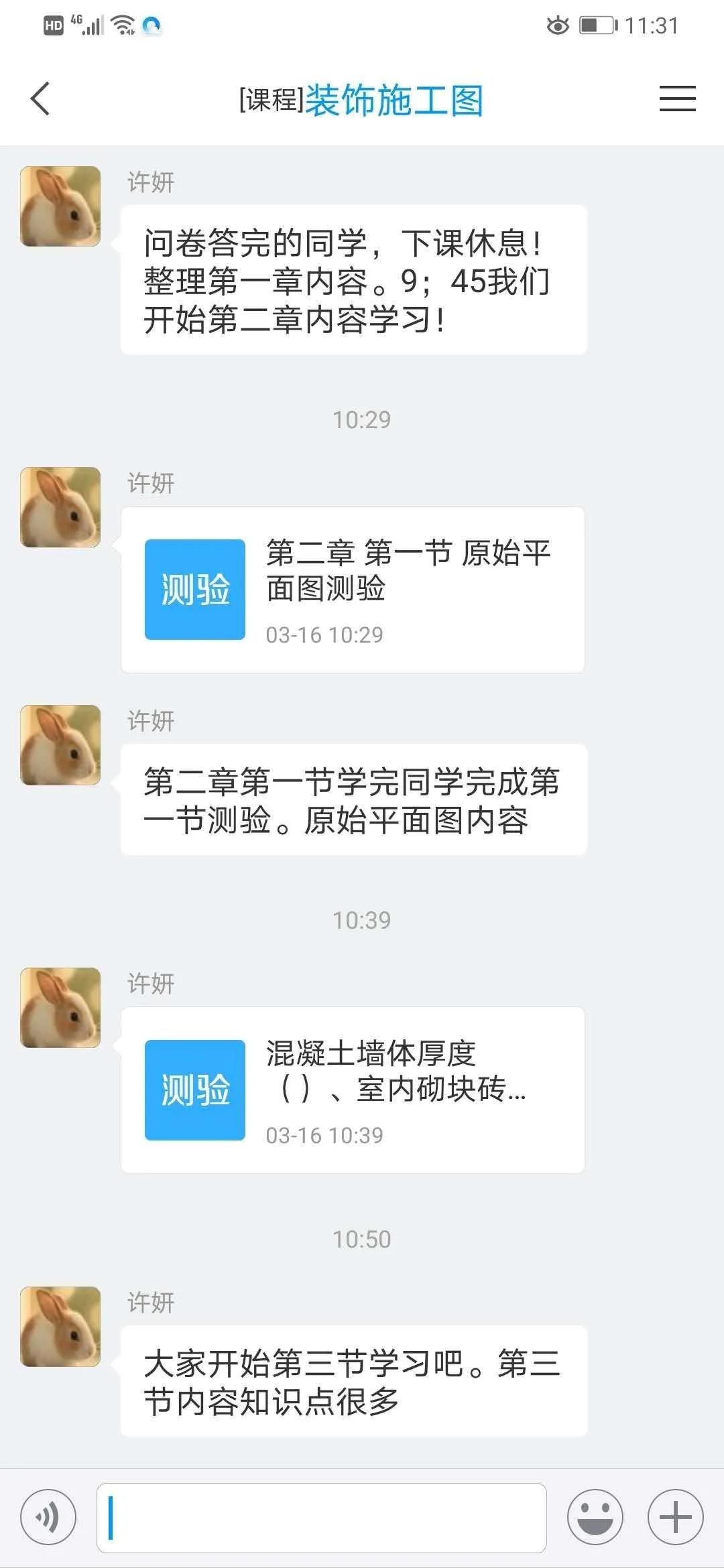Screen dimensions: 724x1568
Task: View 许妍's avatar beside the 10:50 message
Action: [x=60, y=1327]
